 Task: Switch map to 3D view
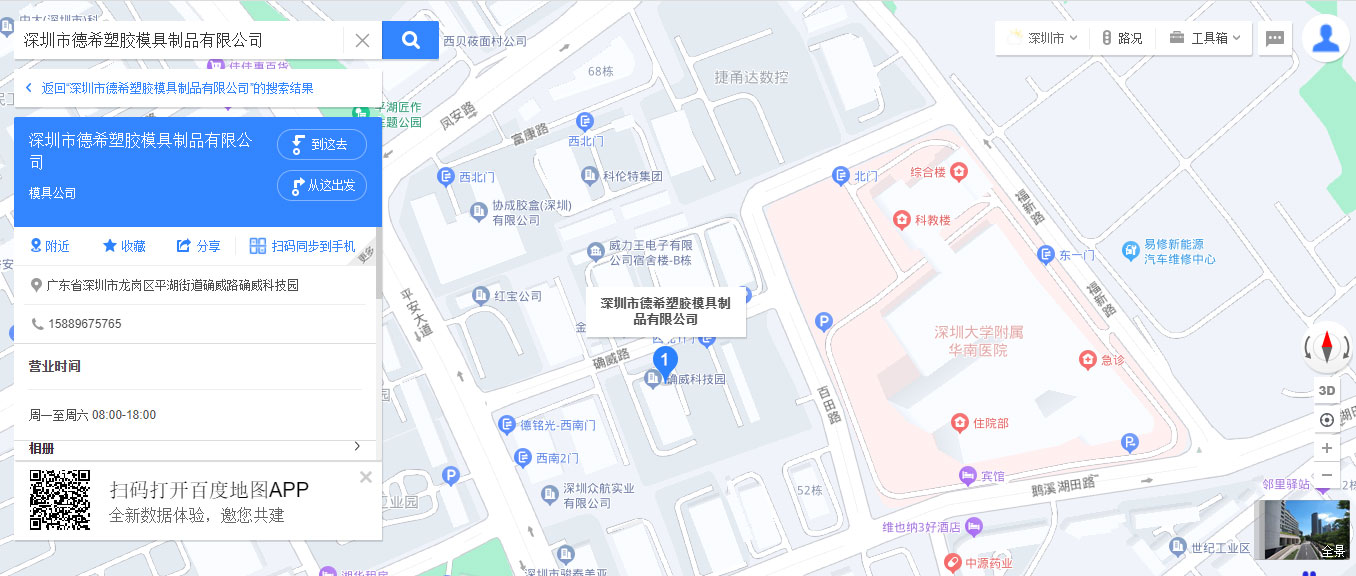[1326, 390]
